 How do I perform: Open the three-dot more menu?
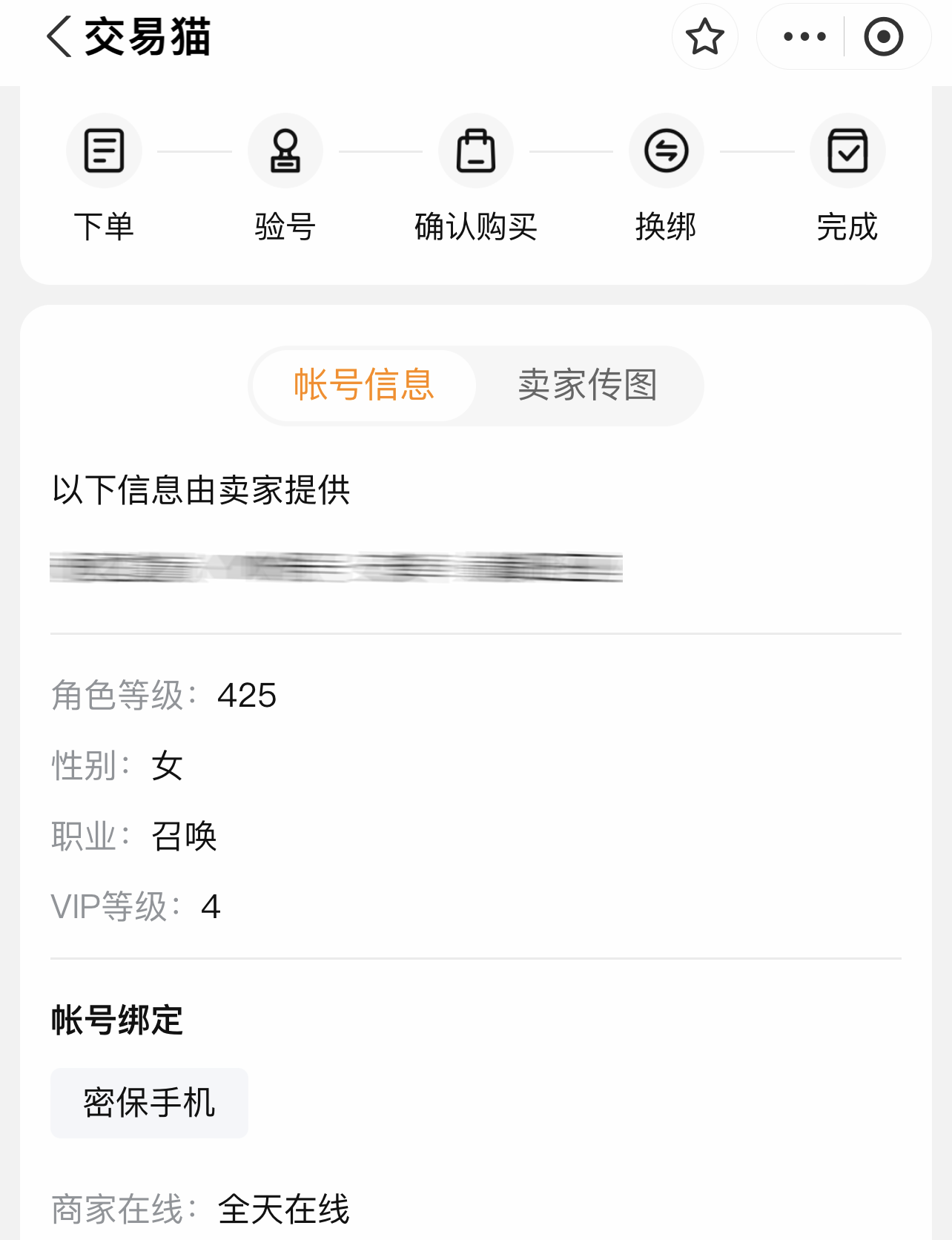[x=804, y=37]
